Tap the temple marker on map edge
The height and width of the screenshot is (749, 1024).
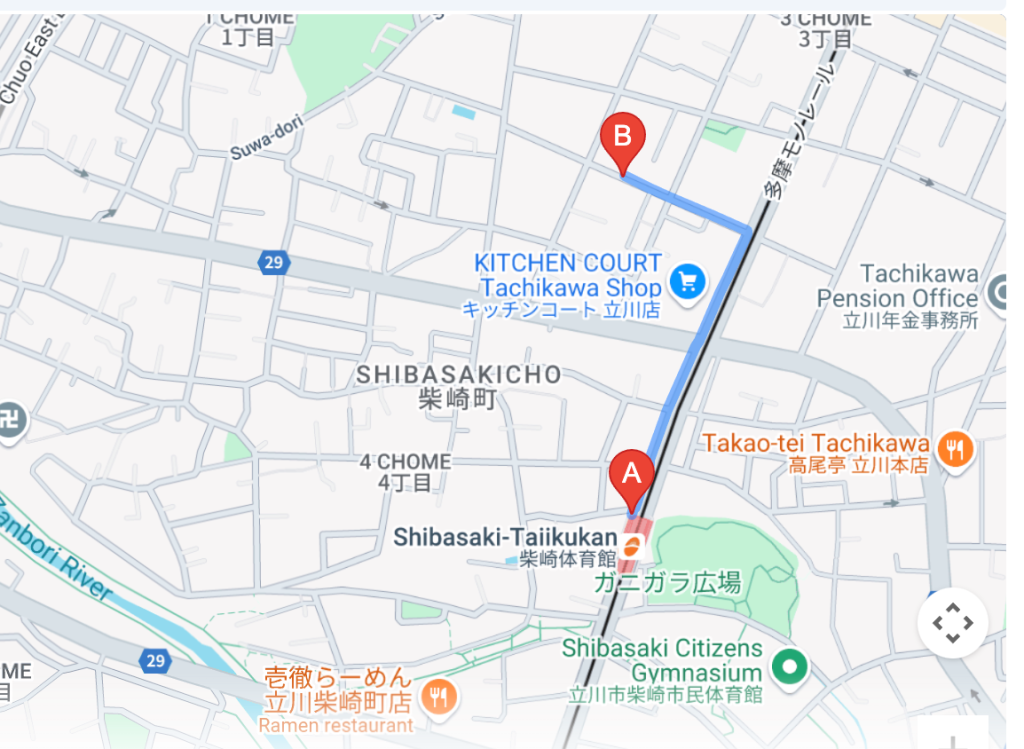tap(8, 421)
